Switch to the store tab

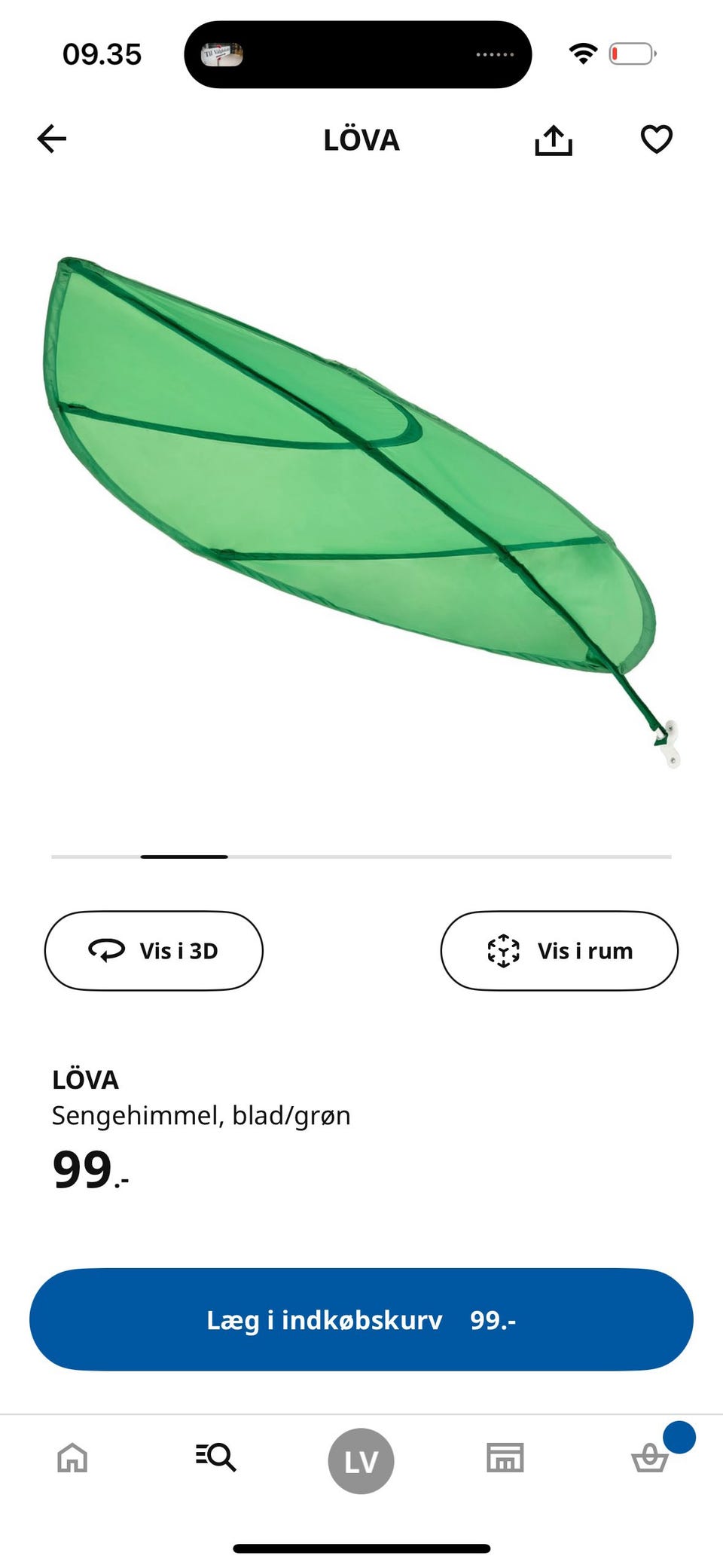(x=505, y=1457)
